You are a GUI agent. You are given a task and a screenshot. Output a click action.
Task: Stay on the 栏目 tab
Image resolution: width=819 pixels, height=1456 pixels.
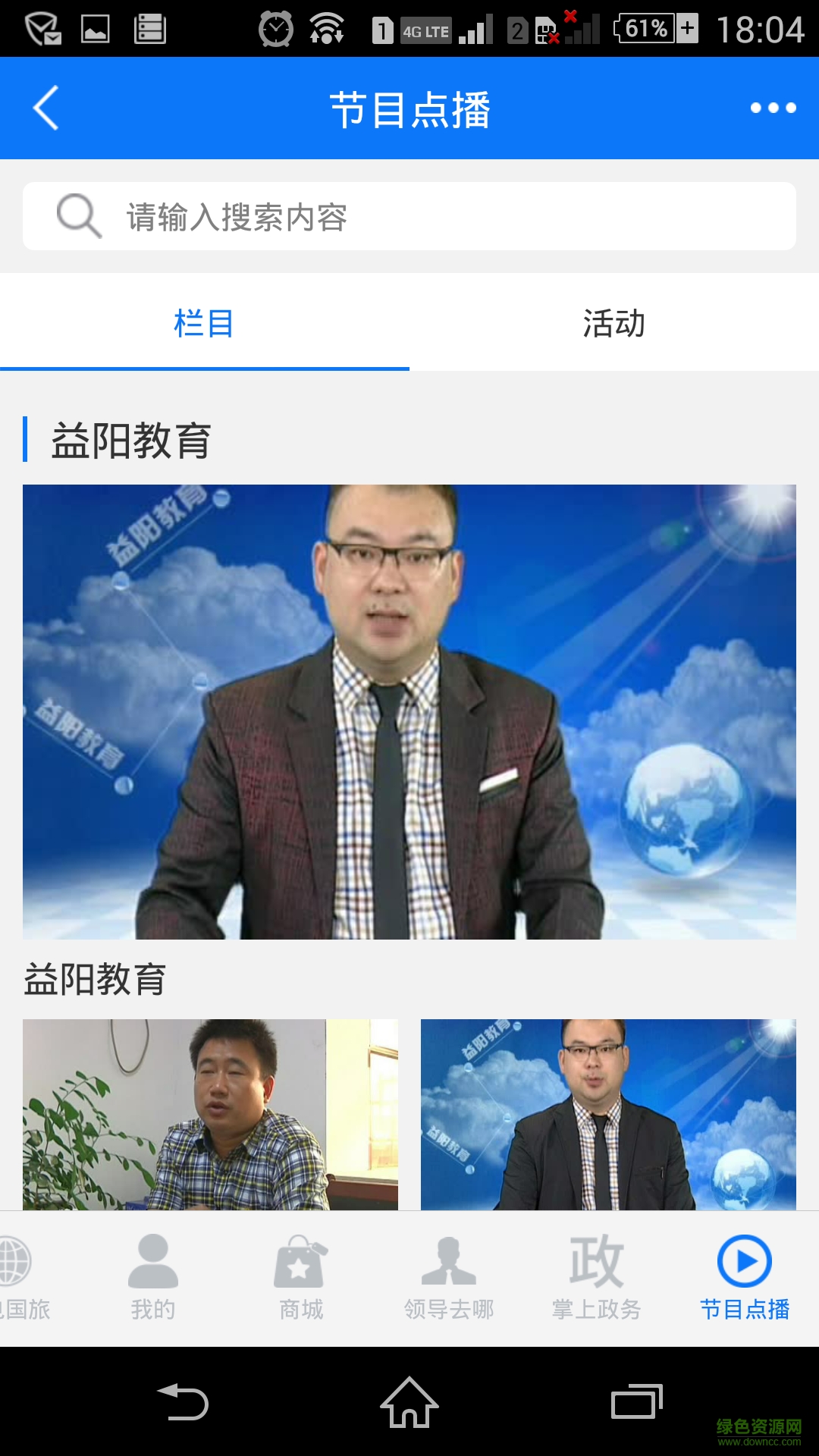205,322
